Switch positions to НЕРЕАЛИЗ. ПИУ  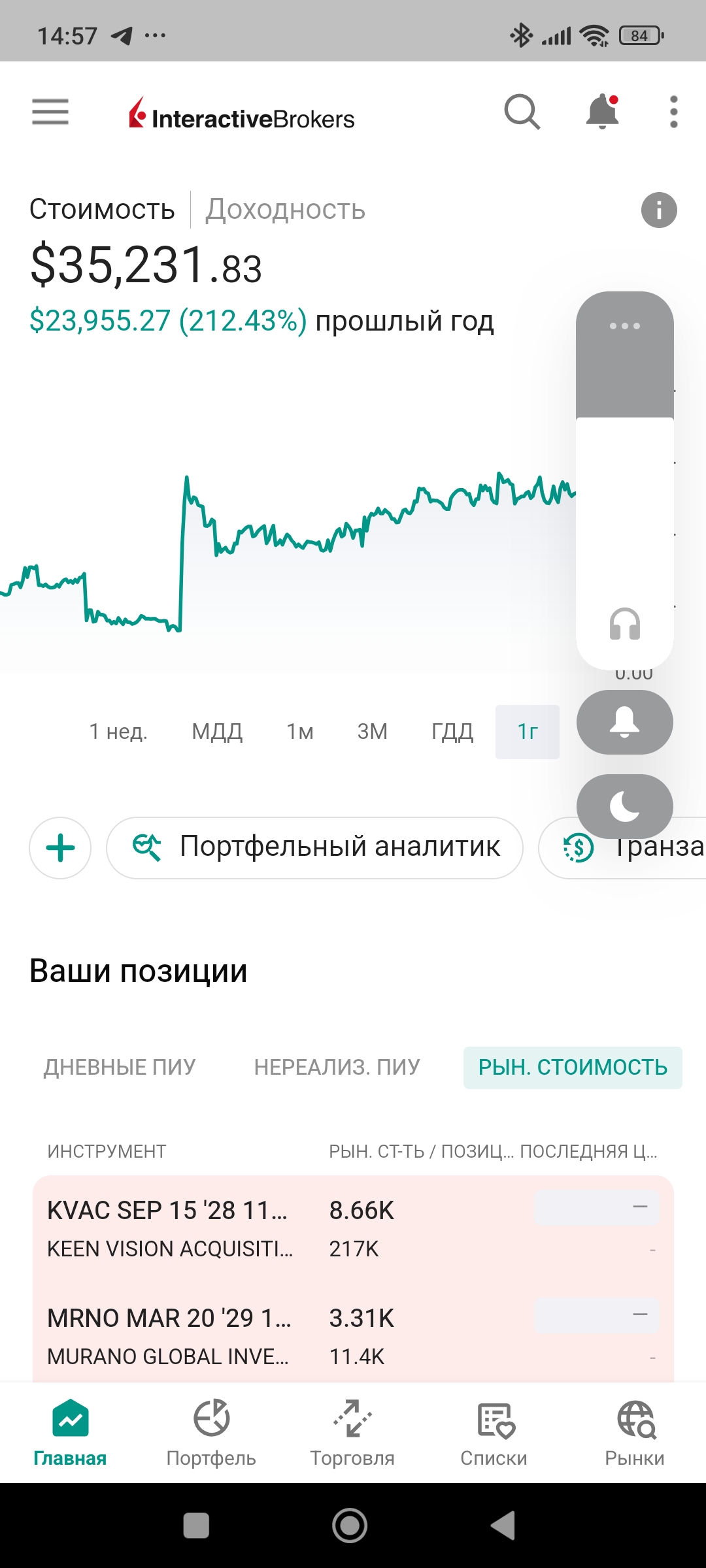[x=337, y=1068]
